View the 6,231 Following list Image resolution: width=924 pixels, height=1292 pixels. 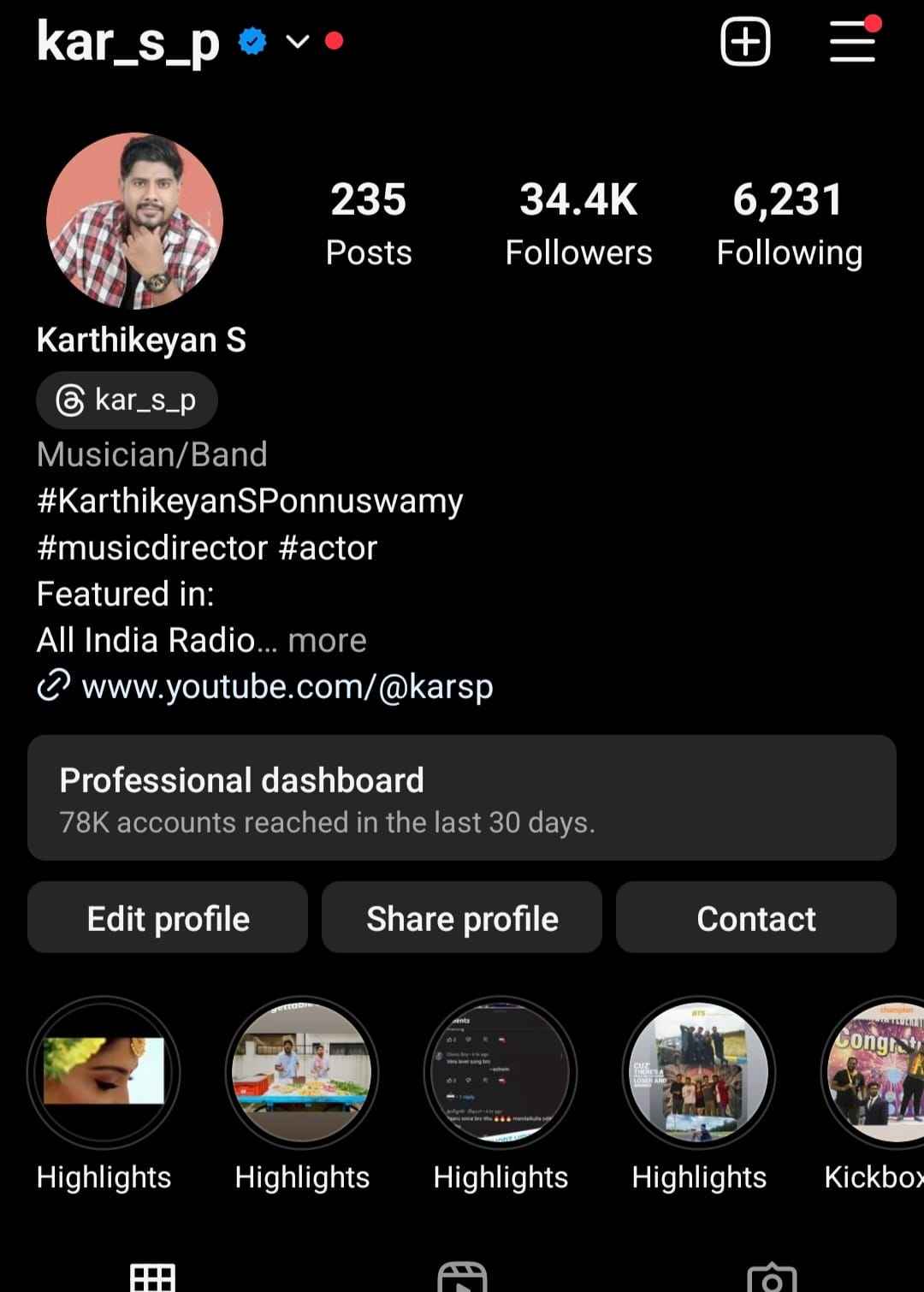[789, 222]
